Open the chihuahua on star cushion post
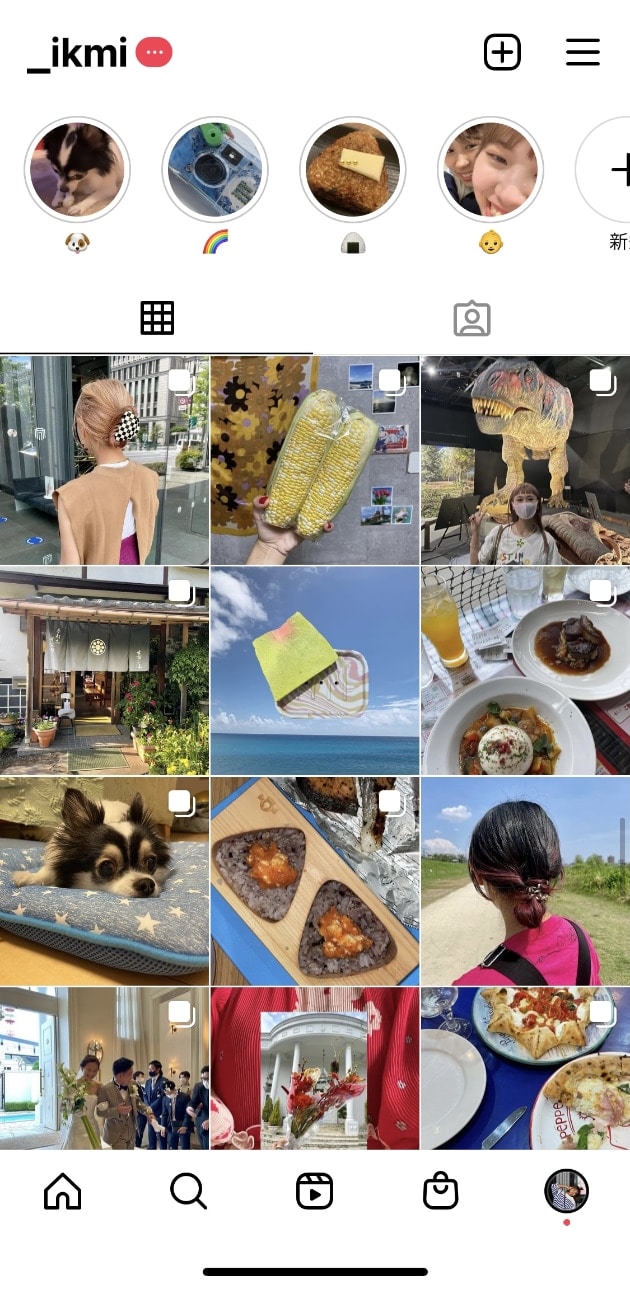630x1289 pixels. 104,881
